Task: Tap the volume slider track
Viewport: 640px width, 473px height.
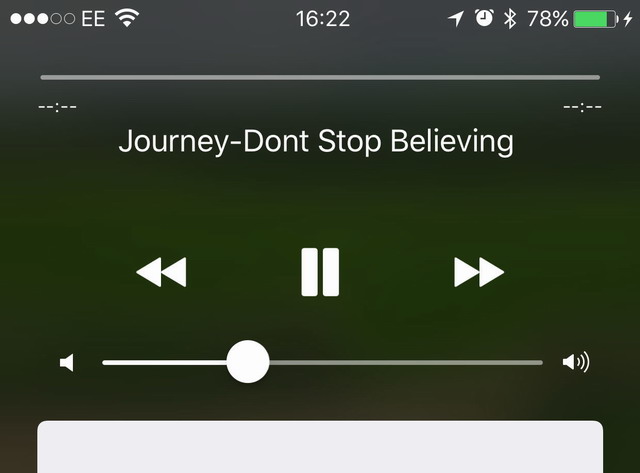Action: tap(400, 362)
